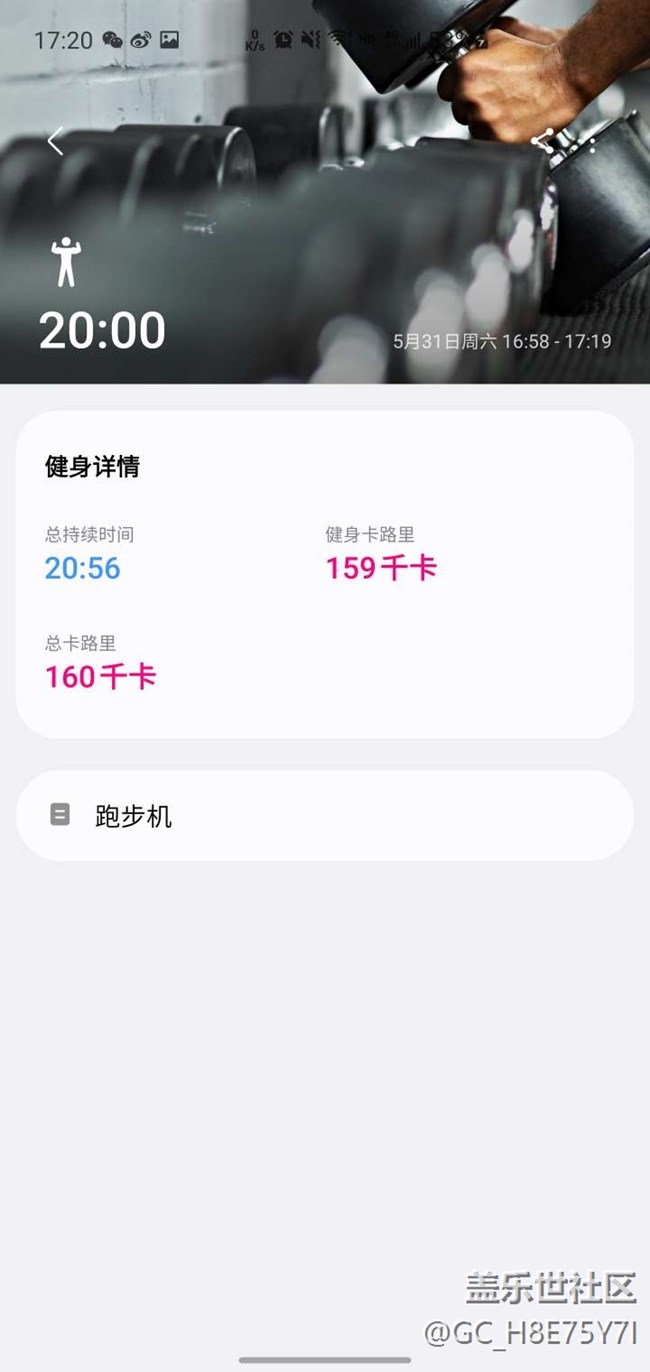This screenshot has height=1372, width=650.
Task: Share this workout record
Action: 542,142
